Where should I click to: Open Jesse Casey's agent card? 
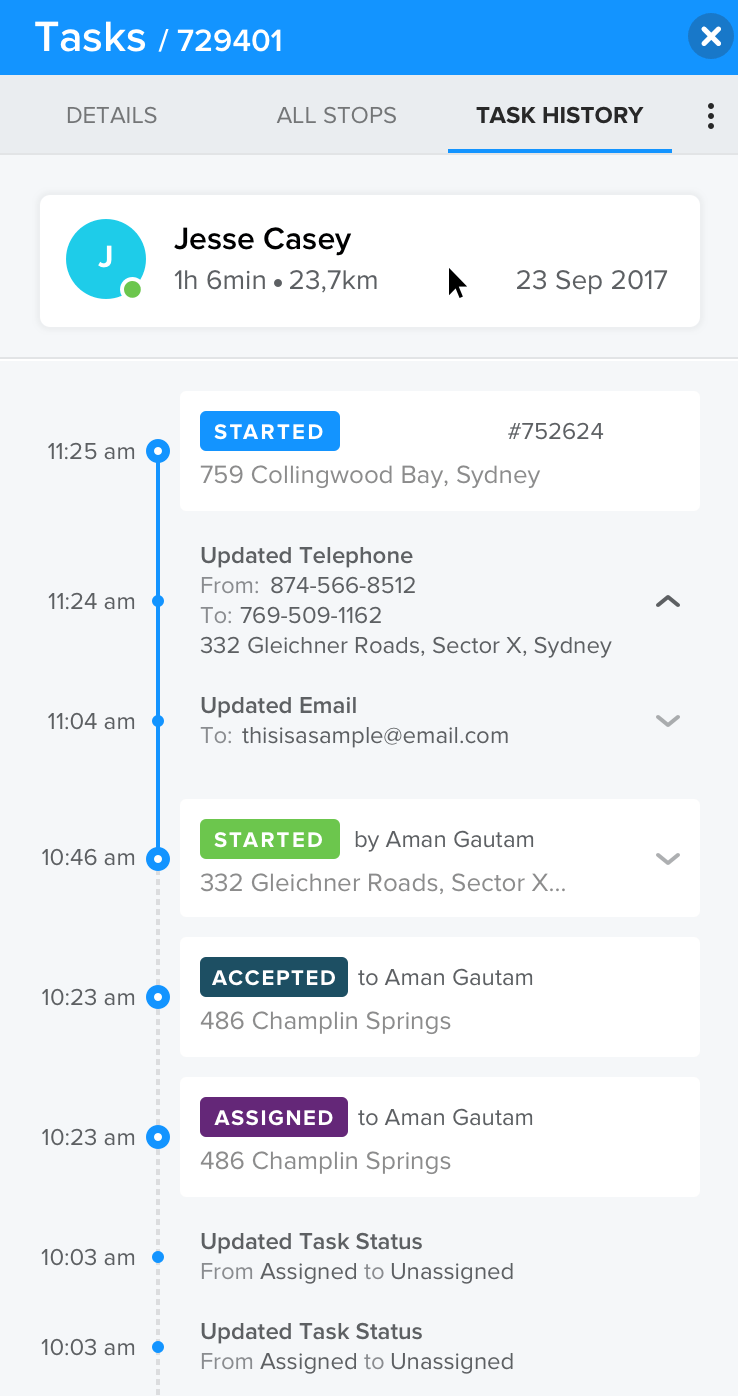coord(369,260)
